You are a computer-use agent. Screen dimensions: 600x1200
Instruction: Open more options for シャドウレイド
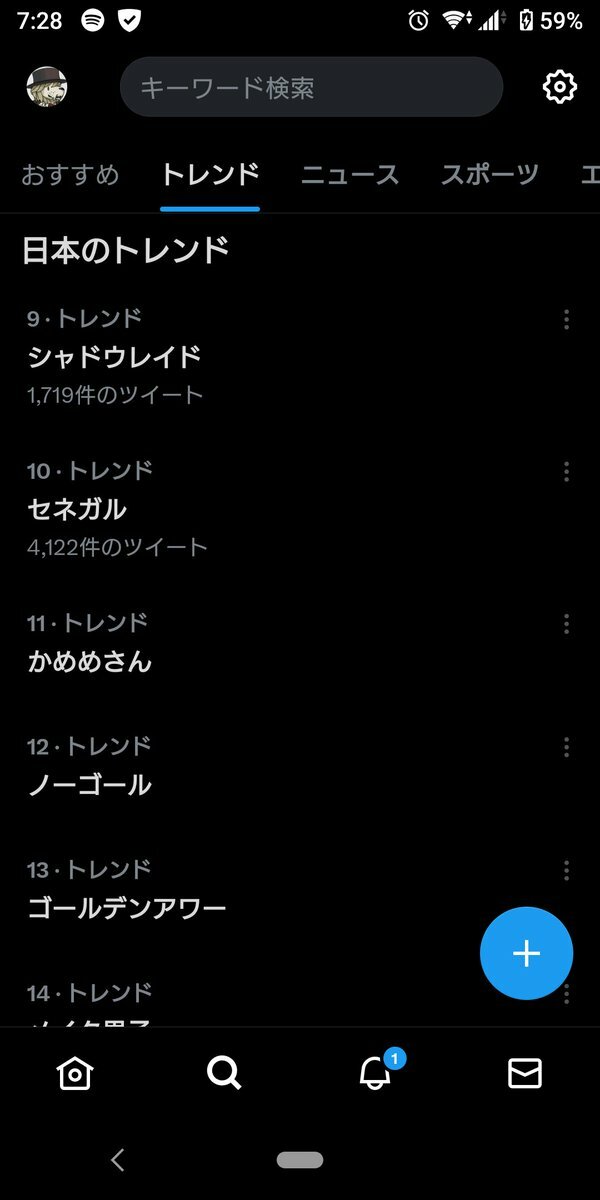pos(566,320)
